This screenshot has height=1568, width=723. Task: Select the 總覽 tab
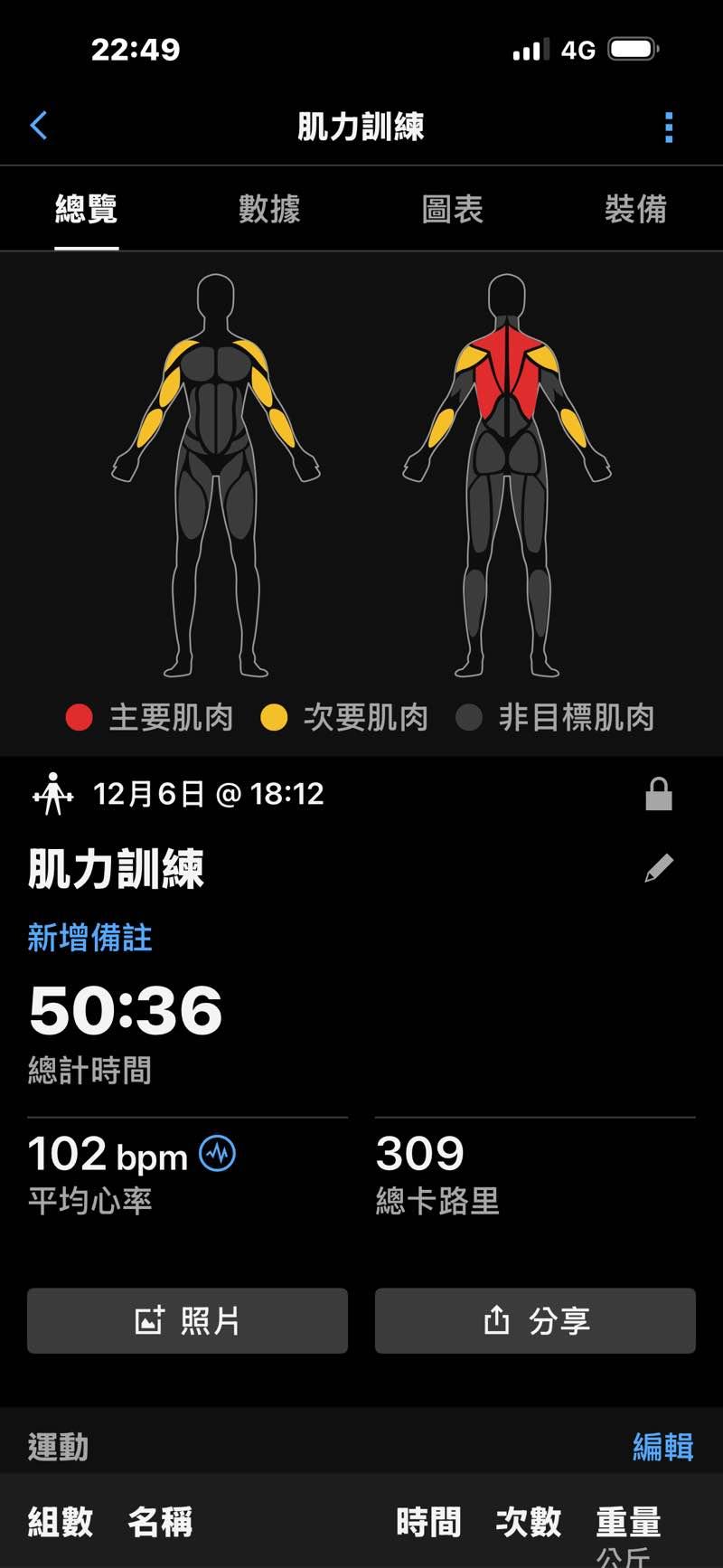click(87, 210)
